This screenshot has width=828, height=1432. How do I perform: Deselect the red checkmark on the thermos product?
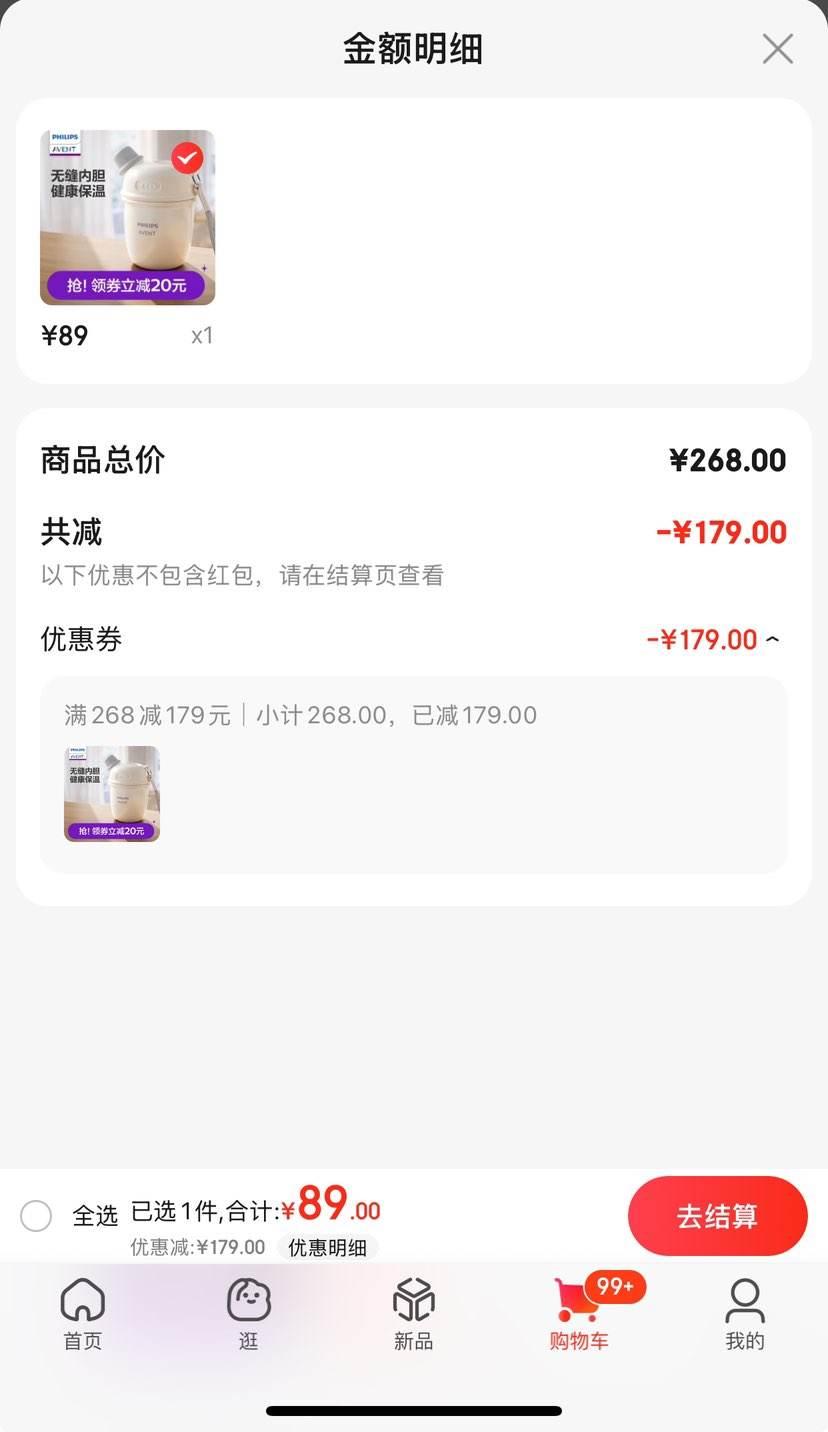point(189,157)
